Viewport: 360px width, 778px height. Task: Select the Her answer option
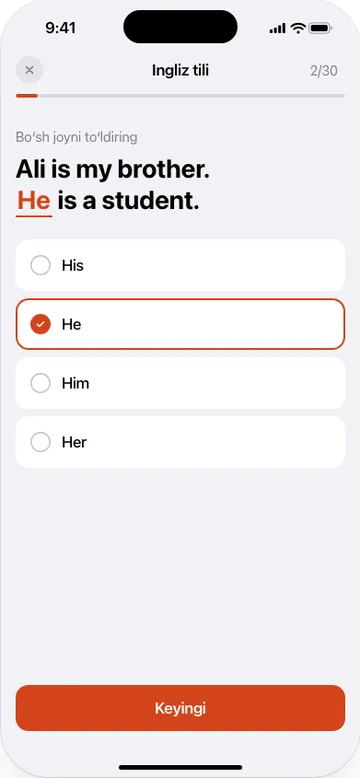(x=180, y=442)
